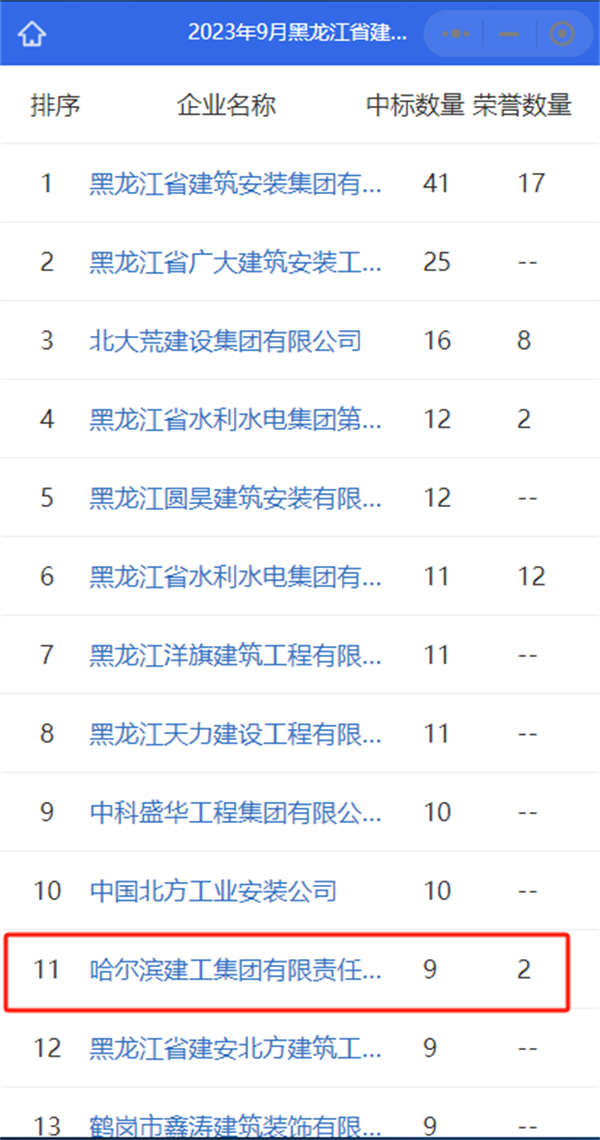The image size is (600, 1140).
Task: Open 黑龙江省建筑安装集团有… company link
Action: coord(236,183)
